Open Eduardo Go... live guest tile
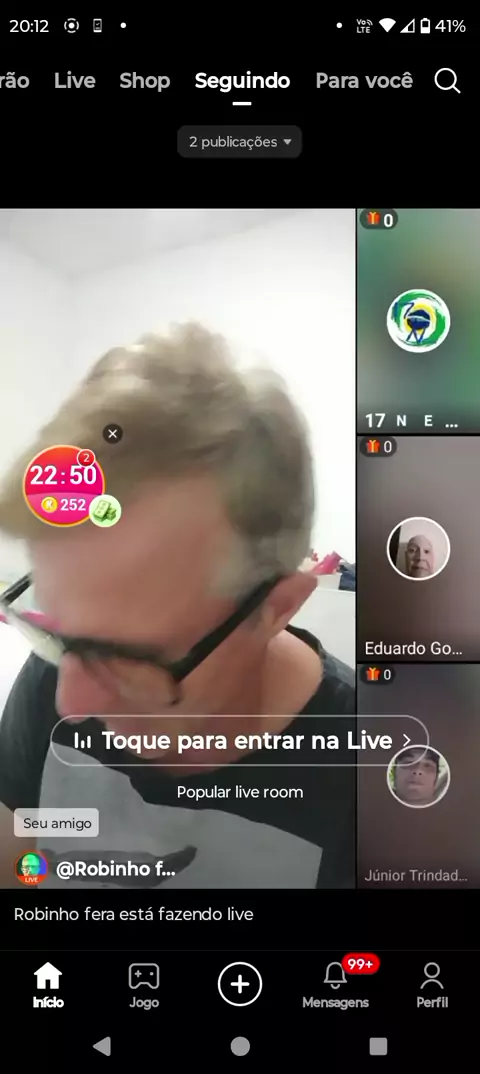This screenshot has width=480, height=1074. 418,548
